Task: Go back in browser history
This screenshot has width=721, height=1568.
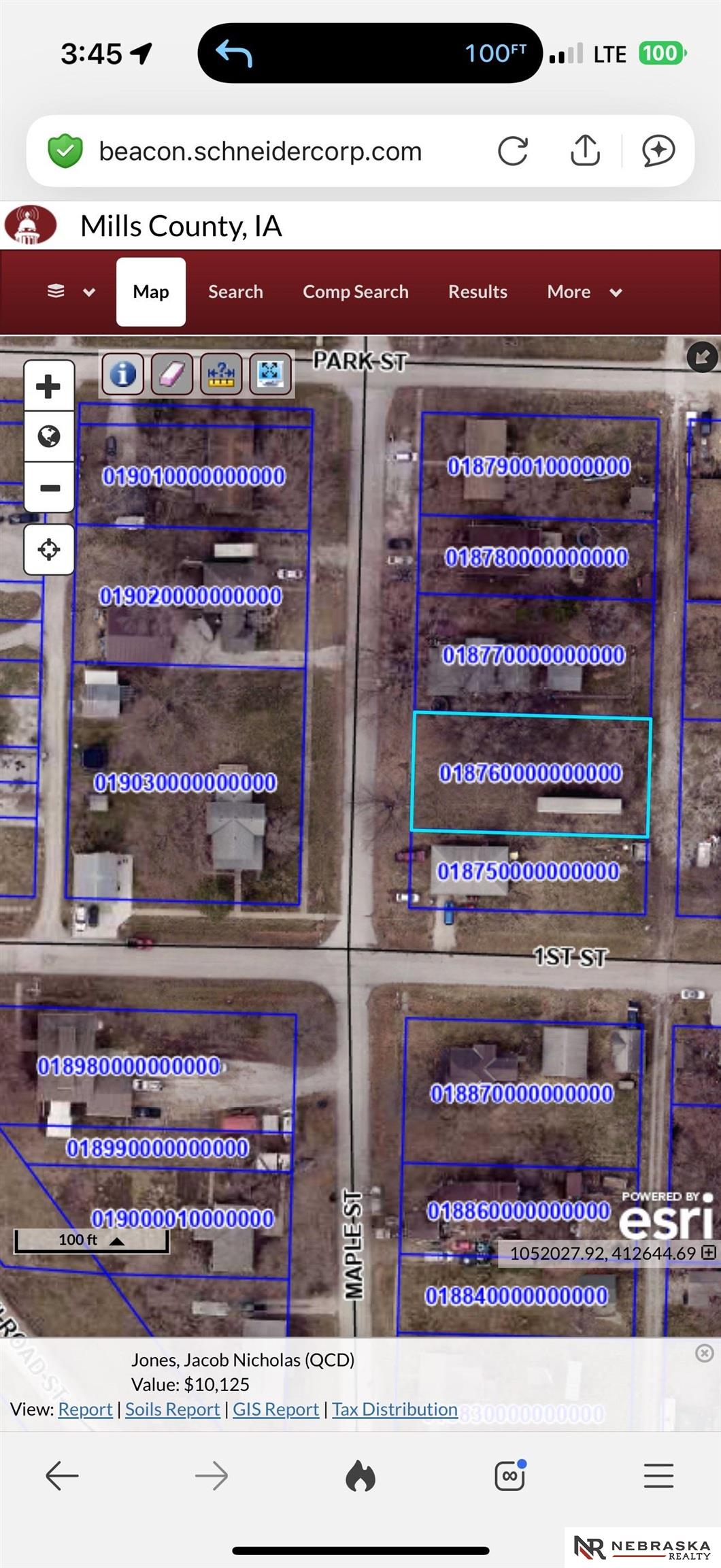Action: 62,1476
